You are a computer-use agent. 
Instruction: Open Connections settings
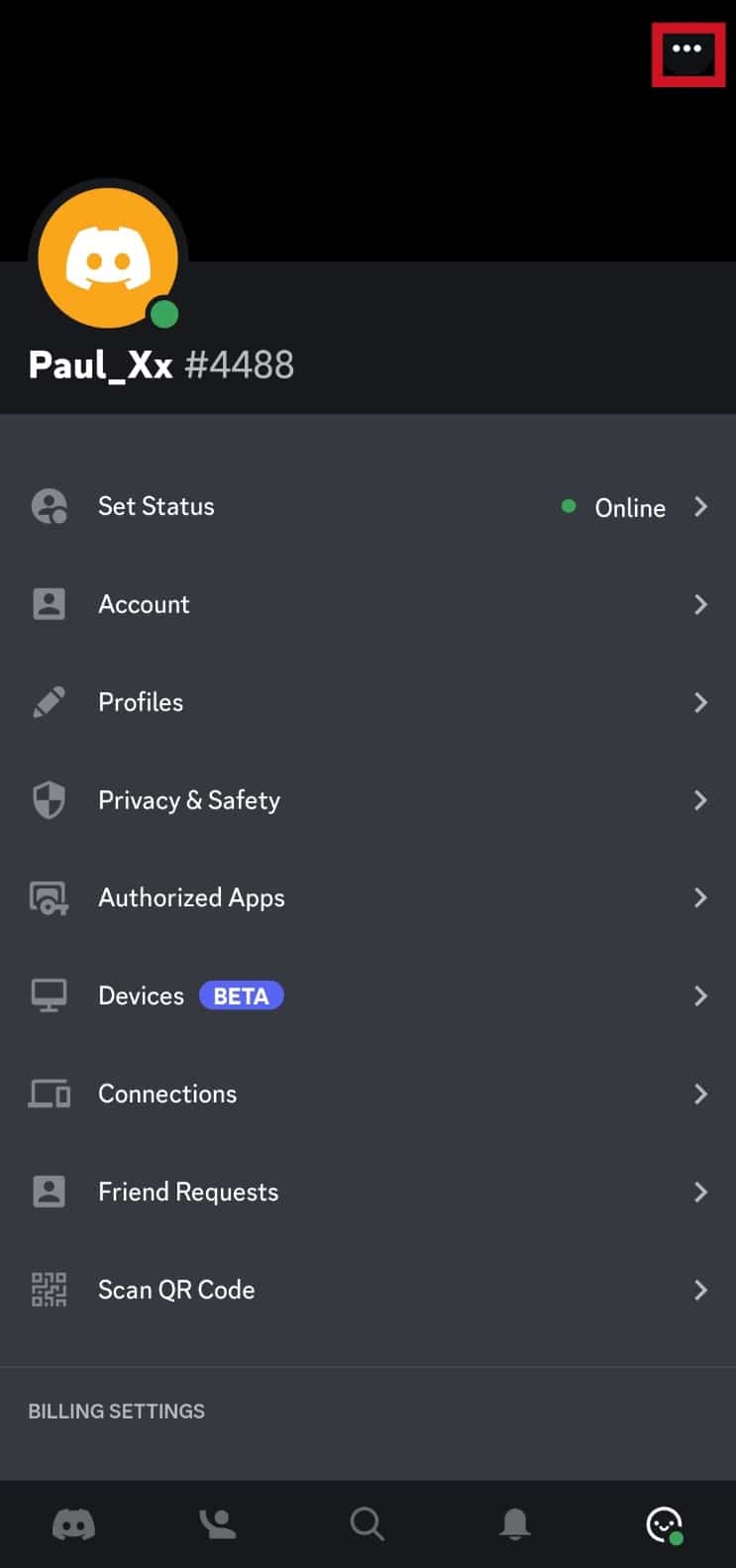coord(368,1094)
